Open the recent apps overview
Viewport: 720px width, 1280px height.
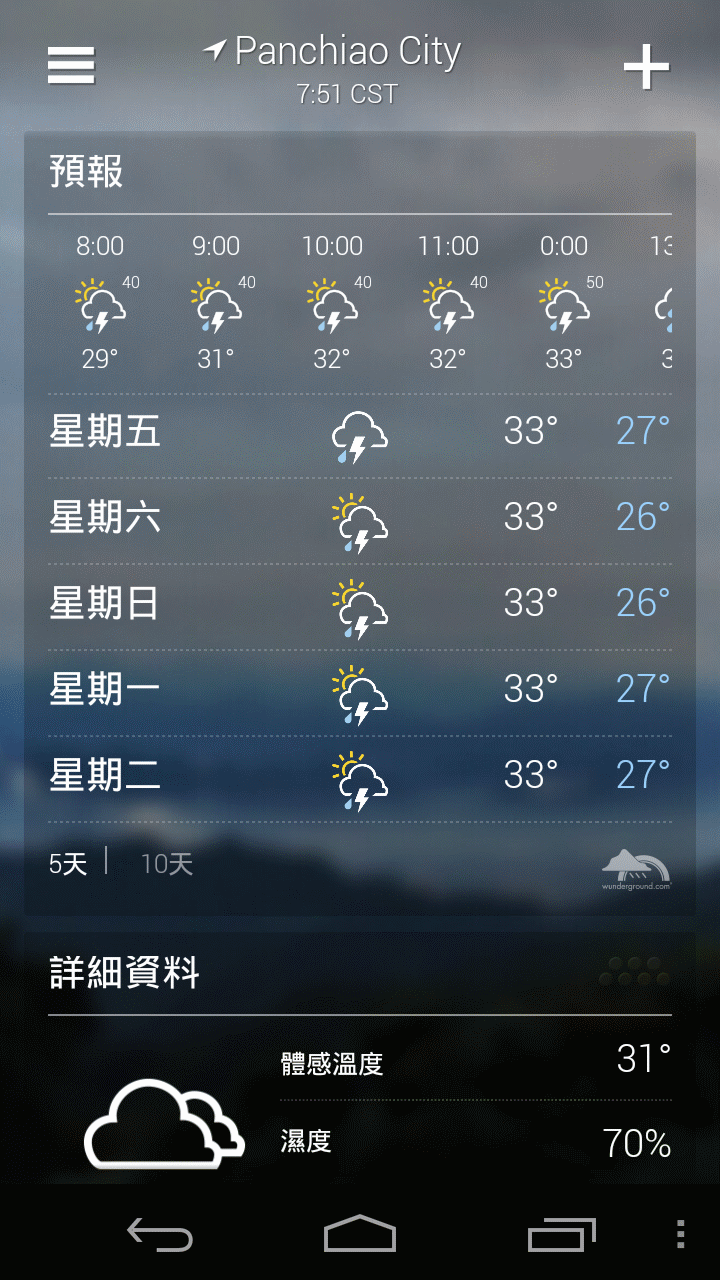pos(561,1234)
